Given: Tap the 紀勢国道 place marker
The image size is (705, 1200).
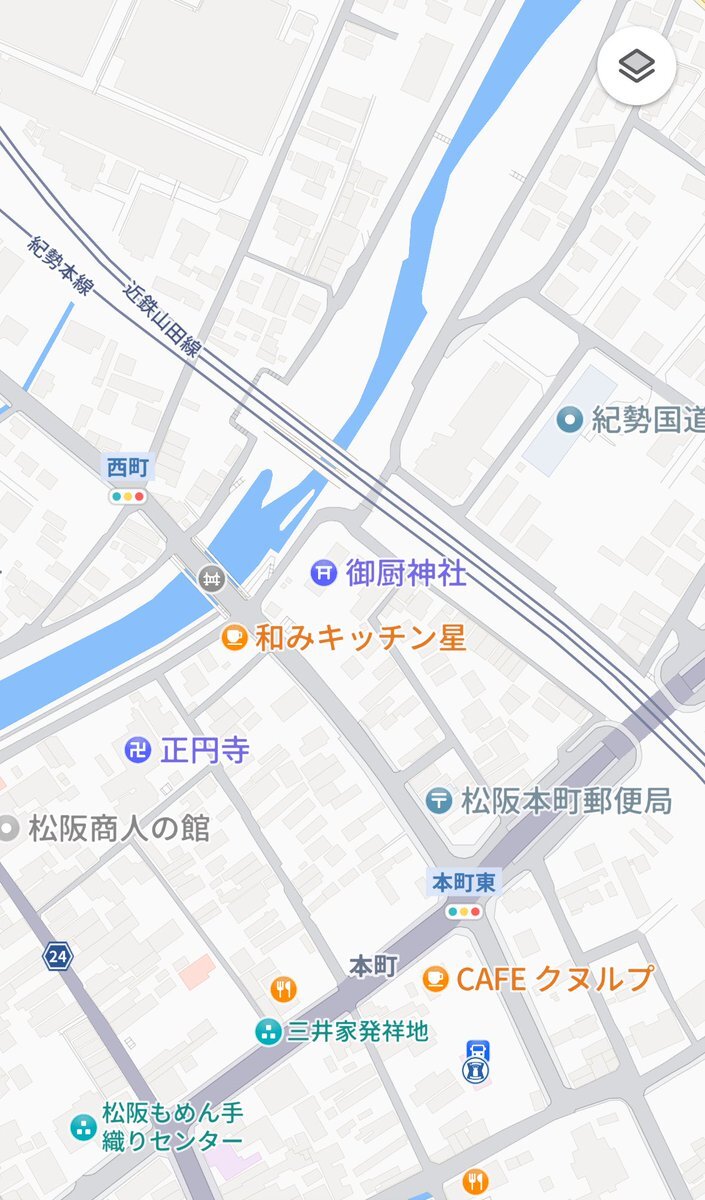Looking at the screenshot, I should [x=569, y=421].
